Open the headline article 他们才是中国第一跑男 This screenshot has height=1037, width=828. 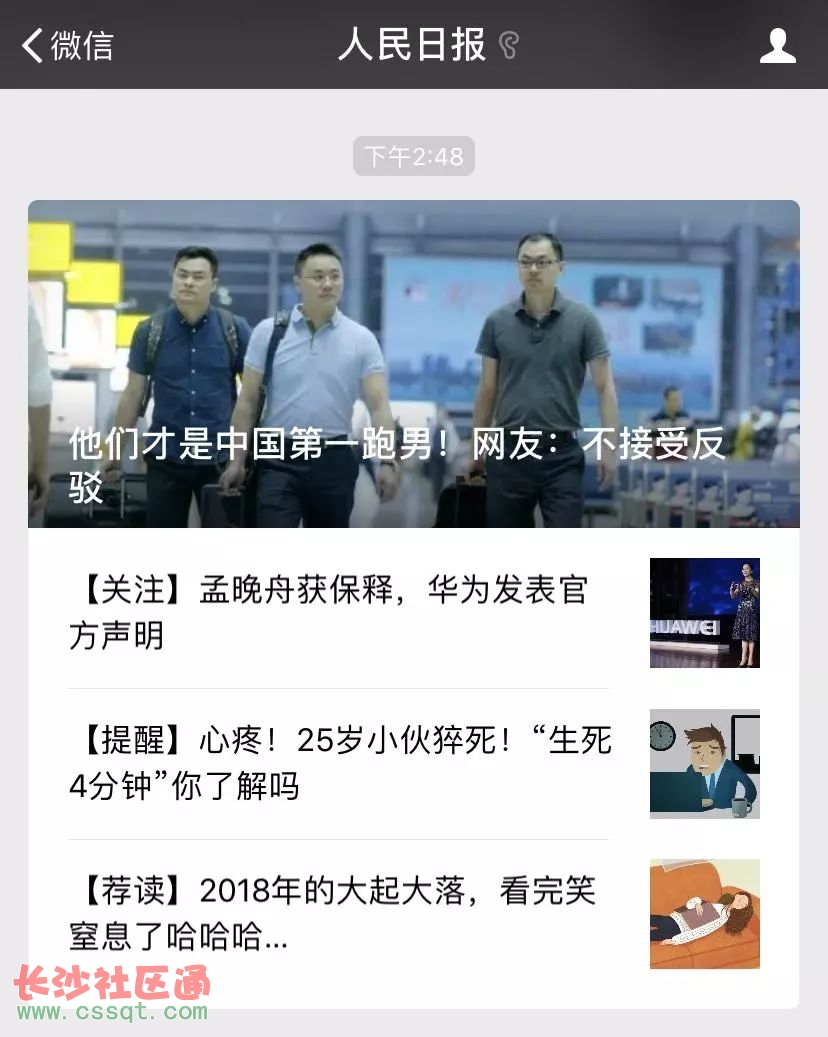coord(413,364)
